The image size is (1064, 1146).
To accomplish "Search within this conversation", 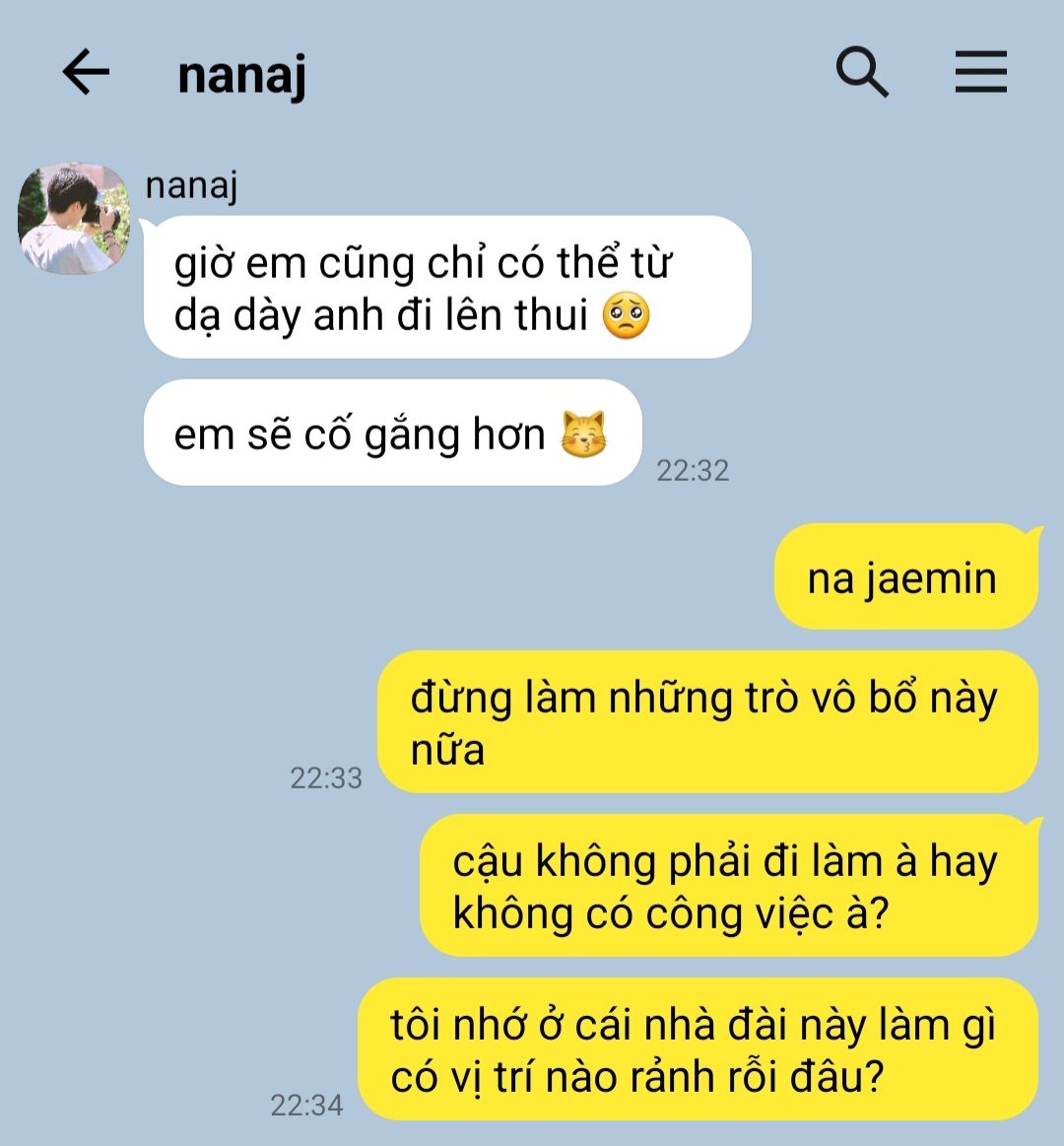I will [862, 73].
